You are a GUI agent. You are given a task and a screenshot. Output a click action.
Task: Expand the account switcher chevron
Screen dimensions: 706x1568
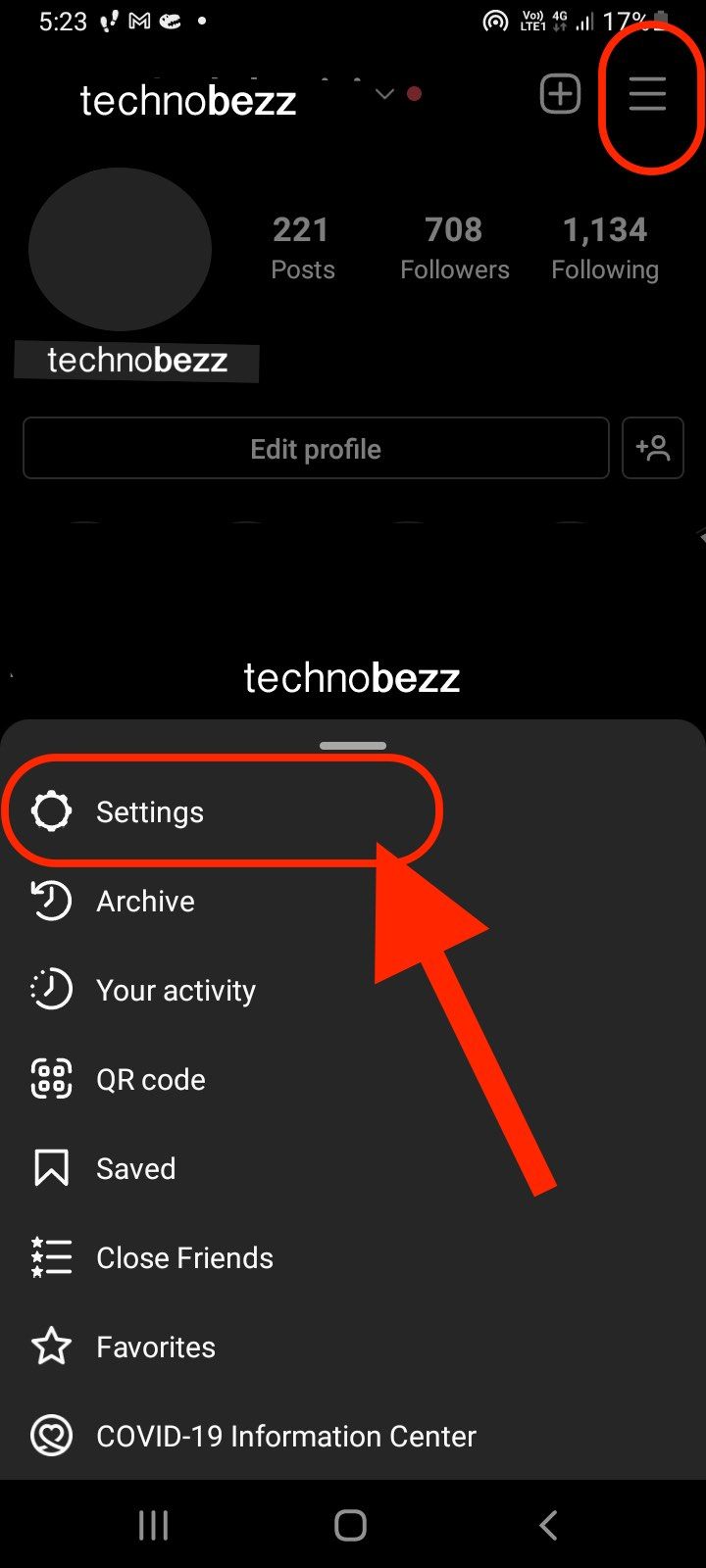tap(384, 94)
